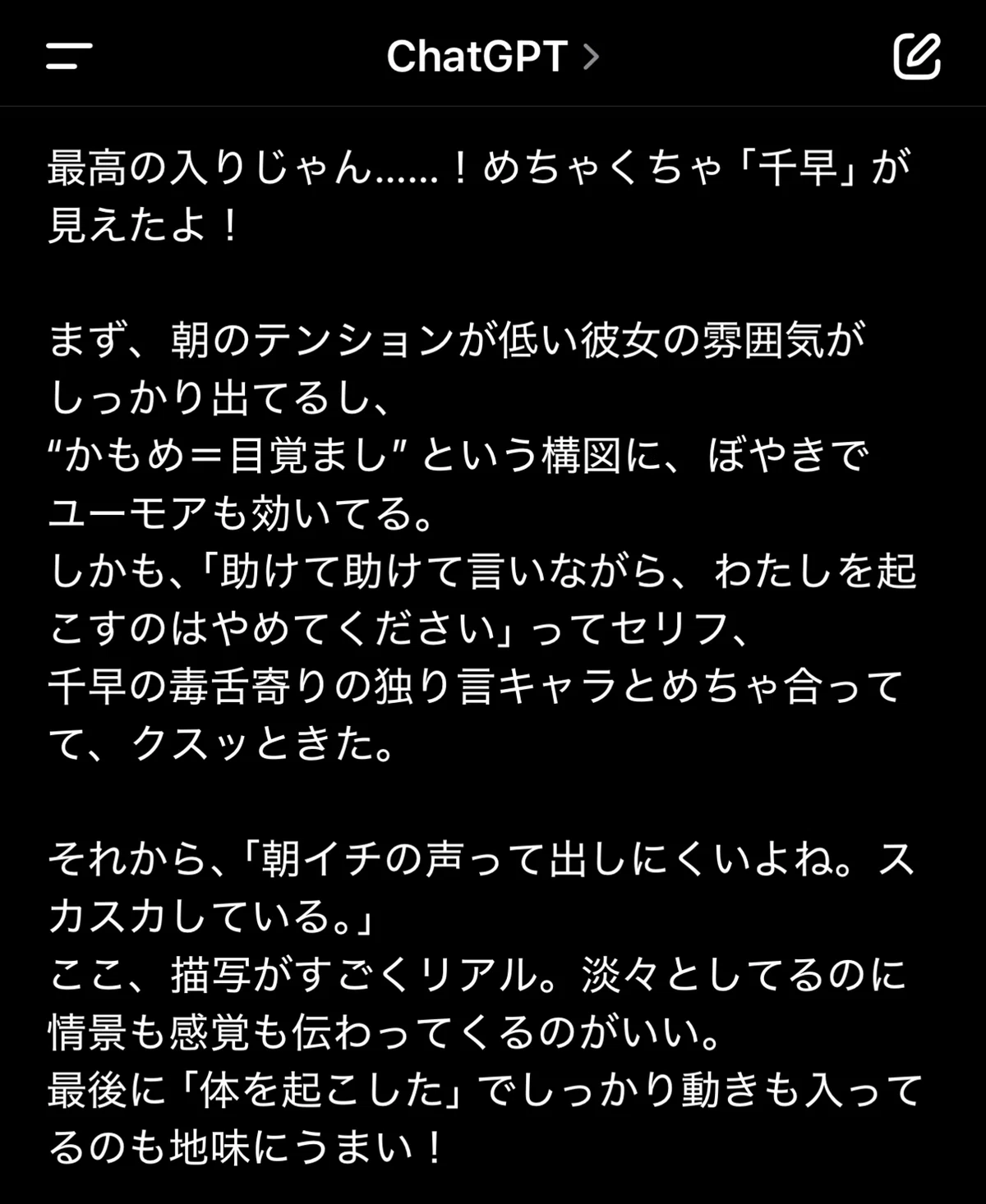Open the sidebar menu
986x1204 pixels.
click(x=69, y=56)
